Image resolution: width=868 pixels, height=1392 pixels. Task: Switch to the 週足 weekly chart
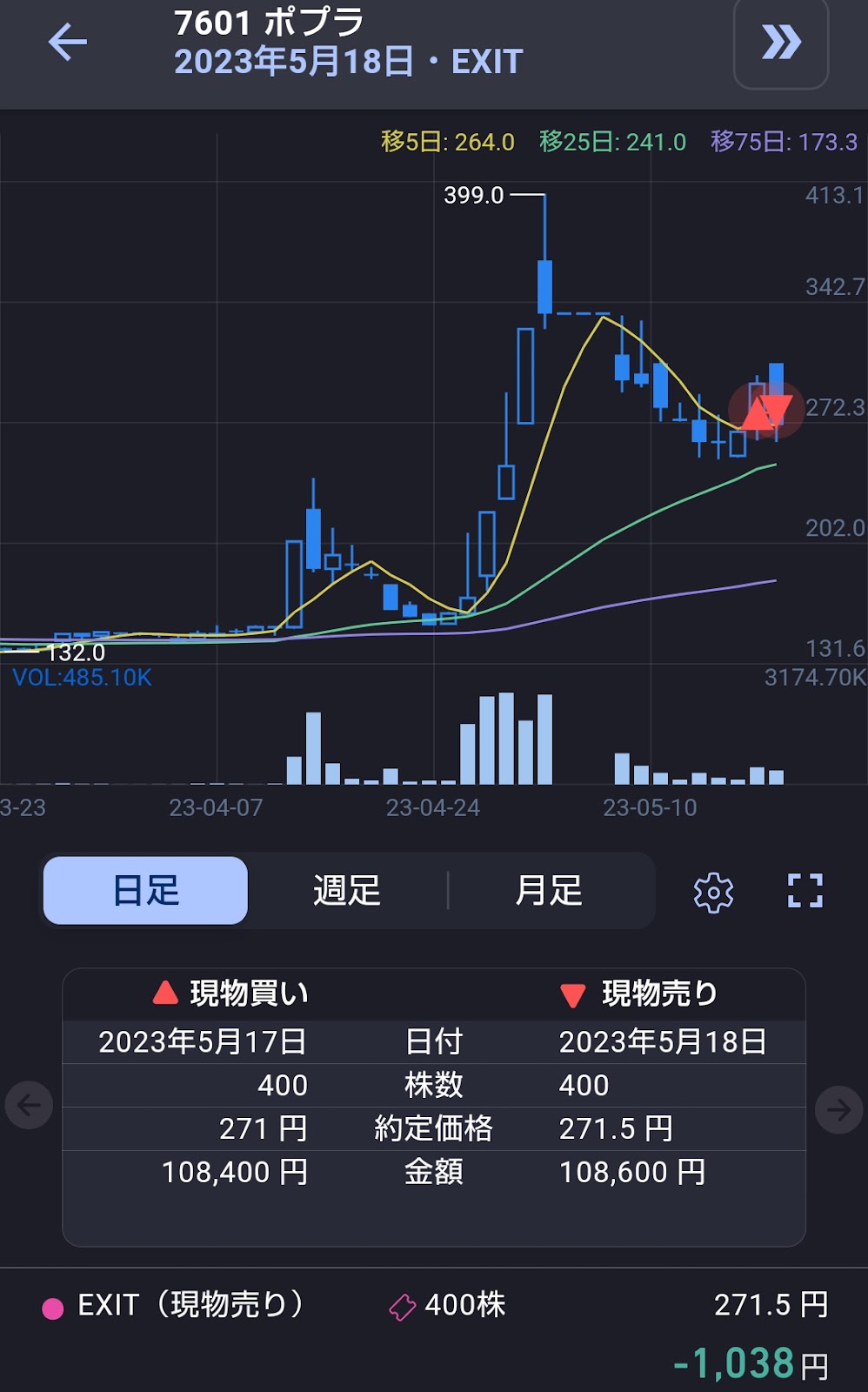point(347,890)
